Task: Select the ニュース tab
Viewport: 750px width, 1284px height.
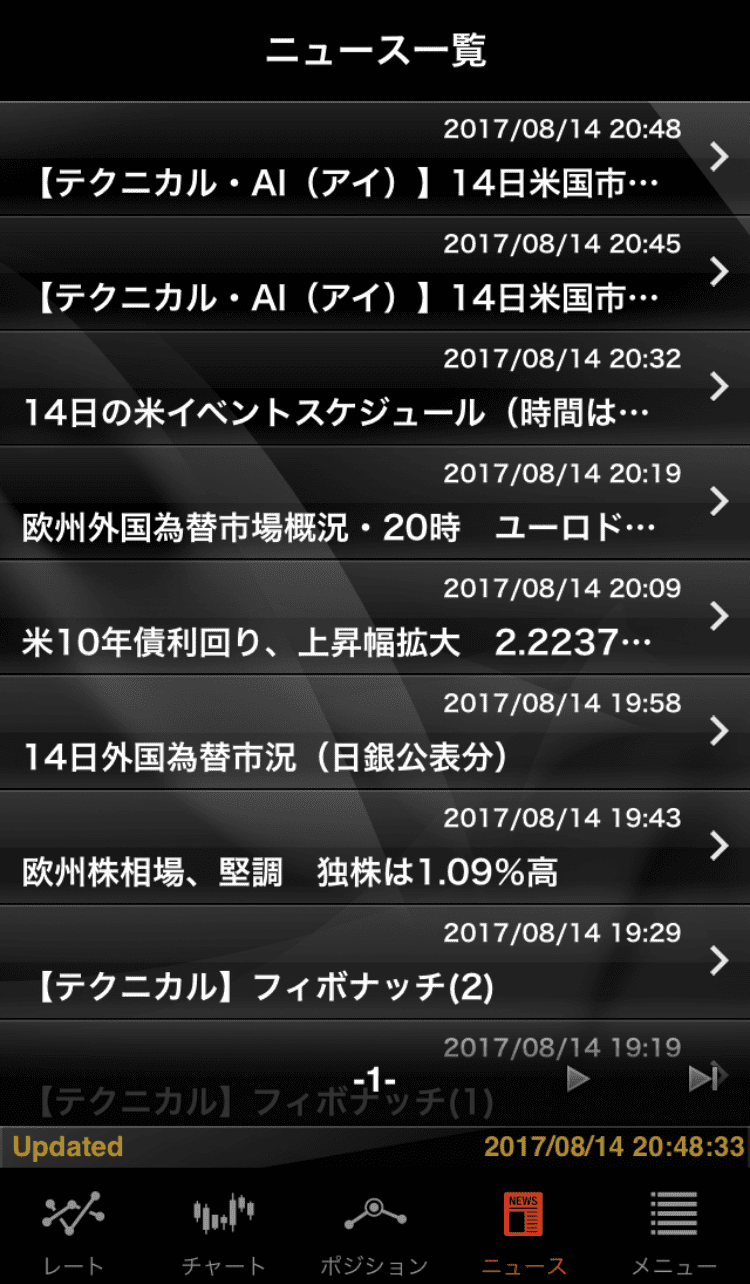Action: point(524,1230)
